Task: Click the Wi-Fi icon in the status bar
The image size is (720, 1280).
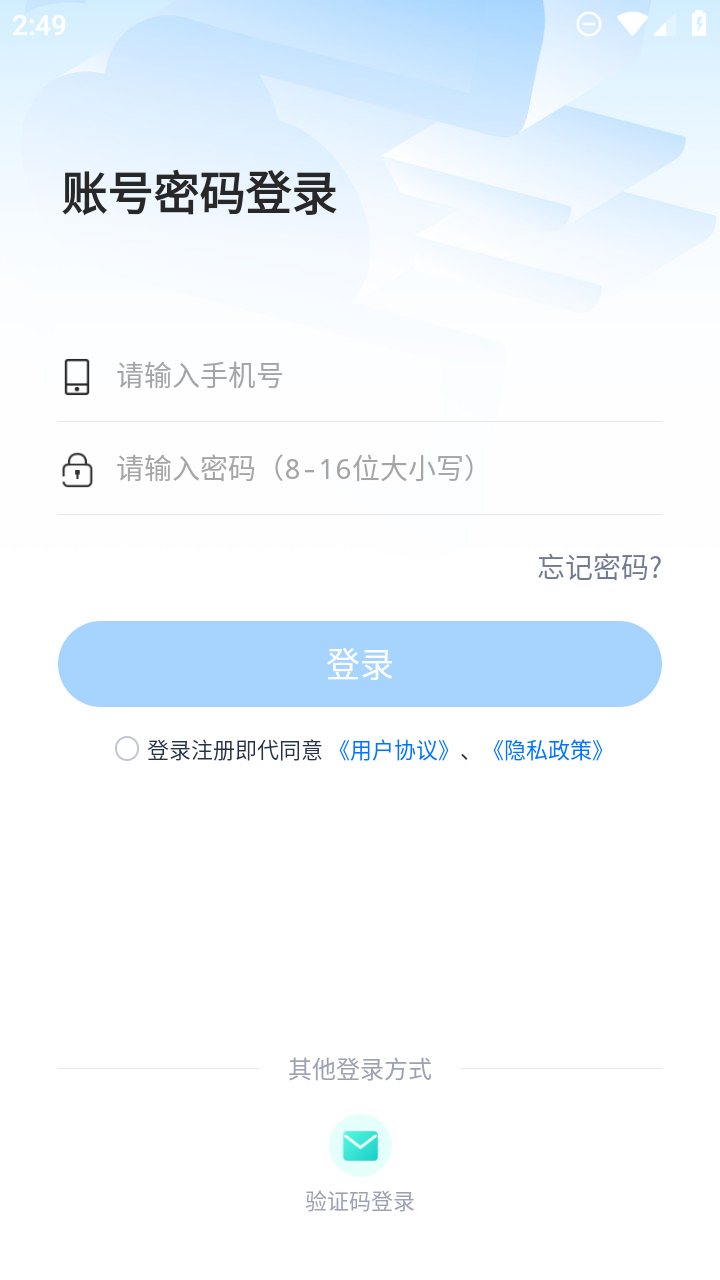Action: (x=632, y=24)
